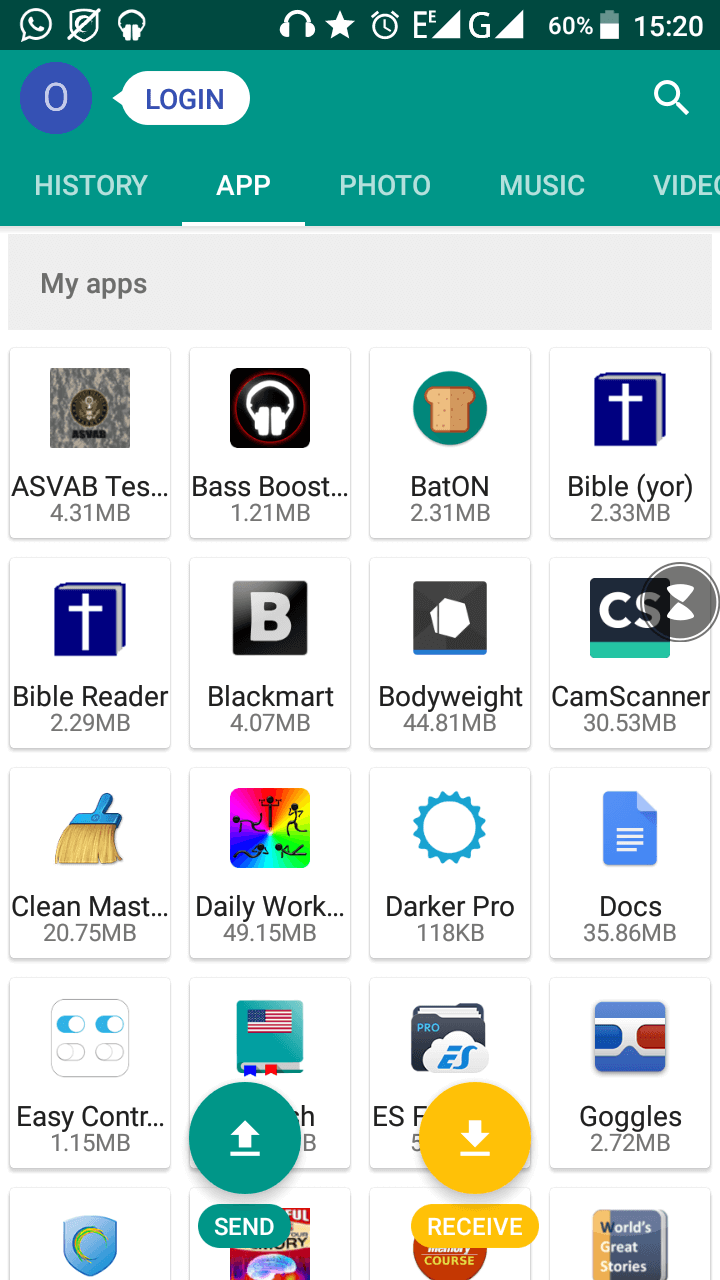Screen dimensions: 720x1280
Task: Open the MUSIC tab
Action: [x=542, y=185]
